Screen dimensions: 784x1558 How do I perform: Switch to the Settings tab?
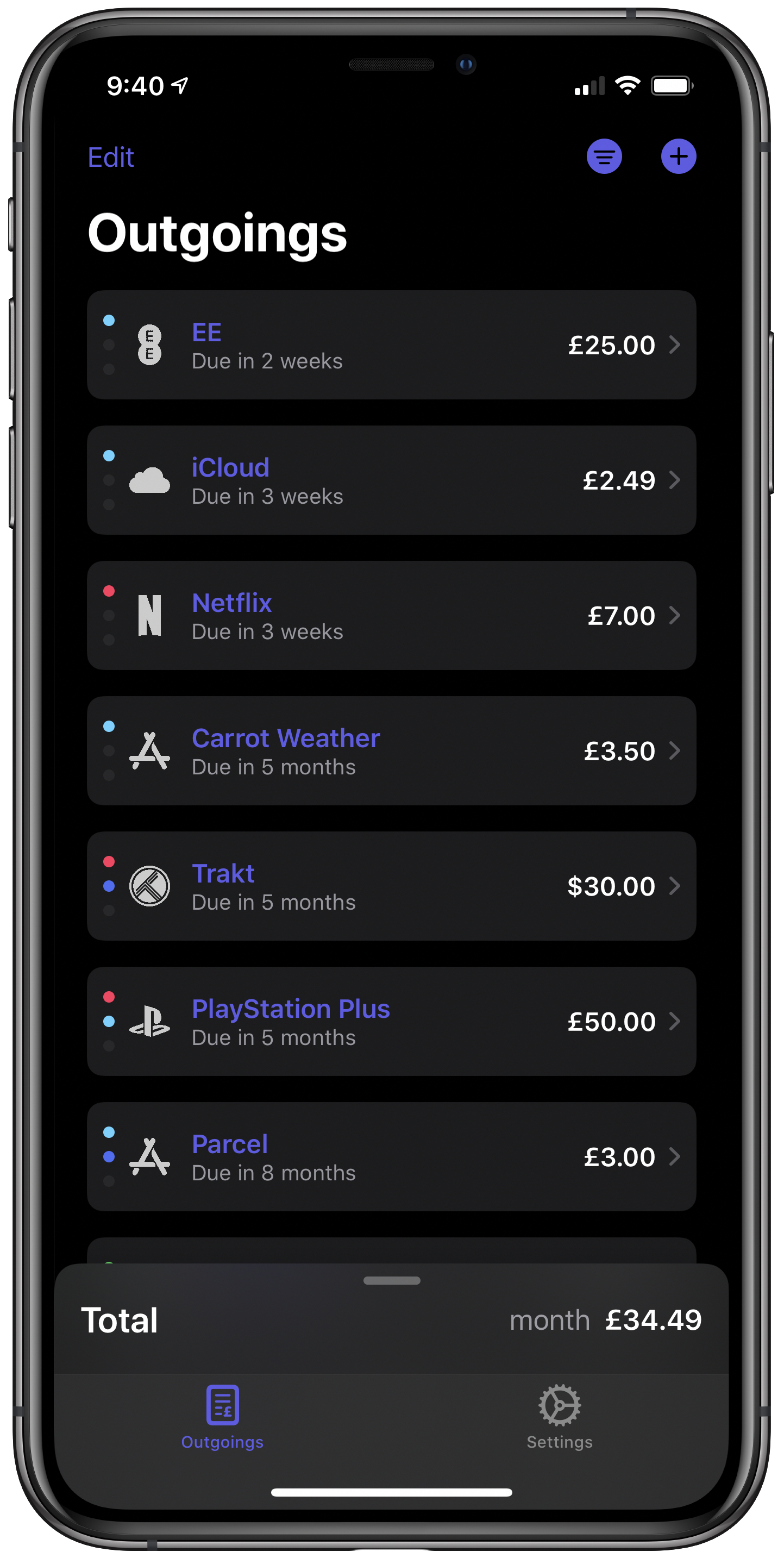tap(559, 1417)
